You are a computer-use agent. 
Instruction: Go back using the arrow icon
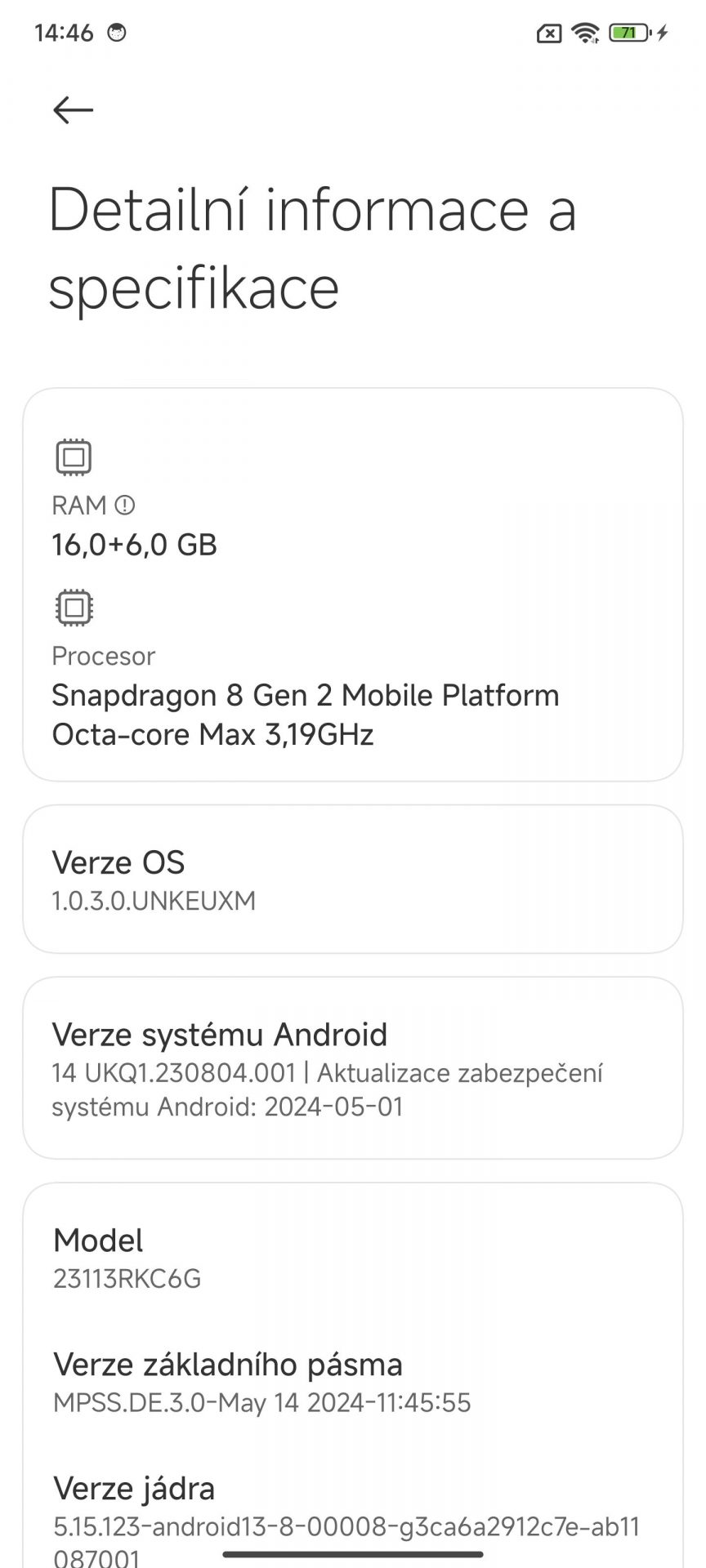(x=73, y=109)
